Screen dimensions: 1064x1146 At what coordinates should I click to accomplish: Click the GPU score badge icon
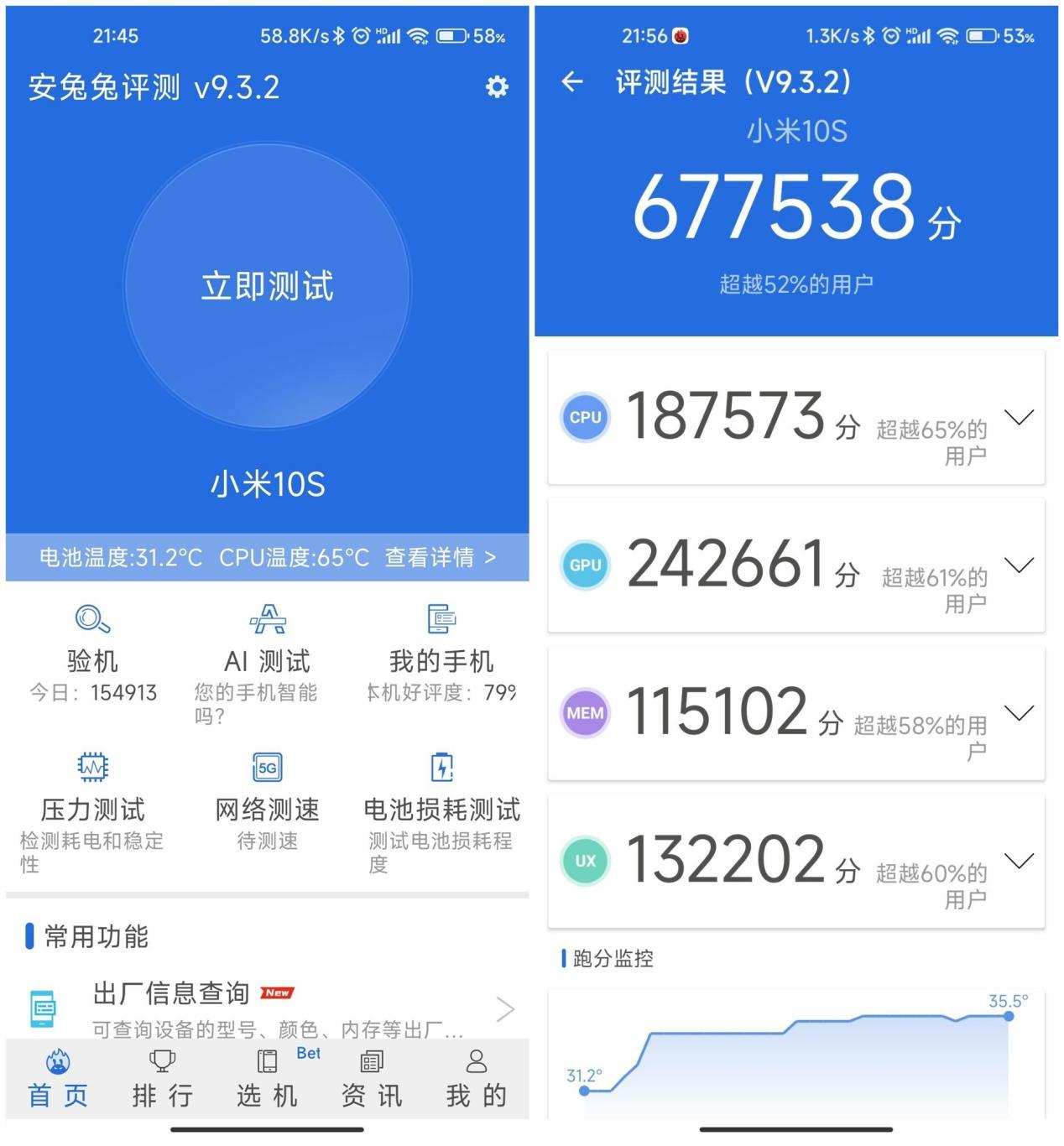click(x=585, y=565)
